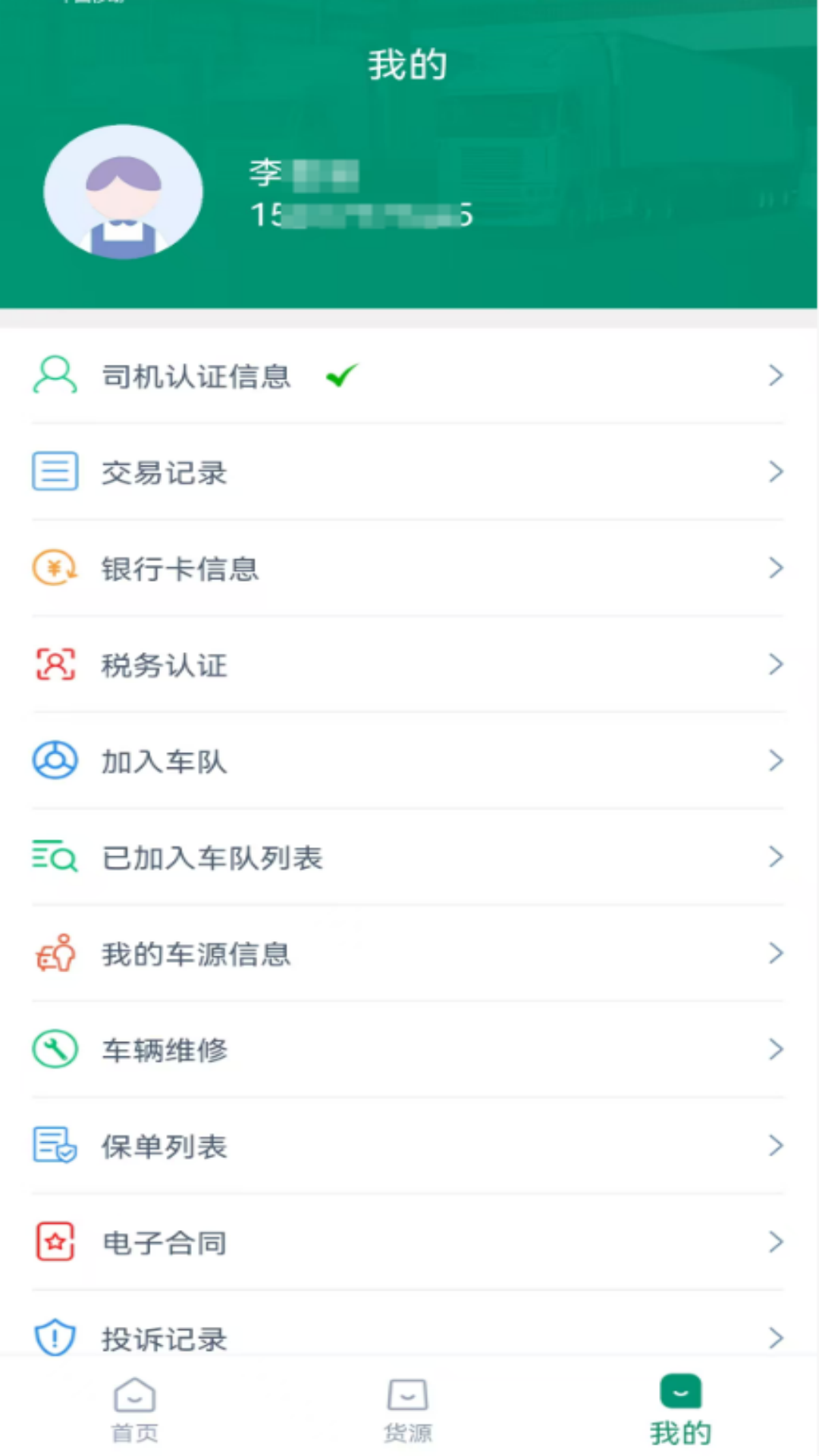Expand the 投诉记录 row chevron
Image resolution: width=819 pixels, height=1456 pixels.
point(776,1337)
